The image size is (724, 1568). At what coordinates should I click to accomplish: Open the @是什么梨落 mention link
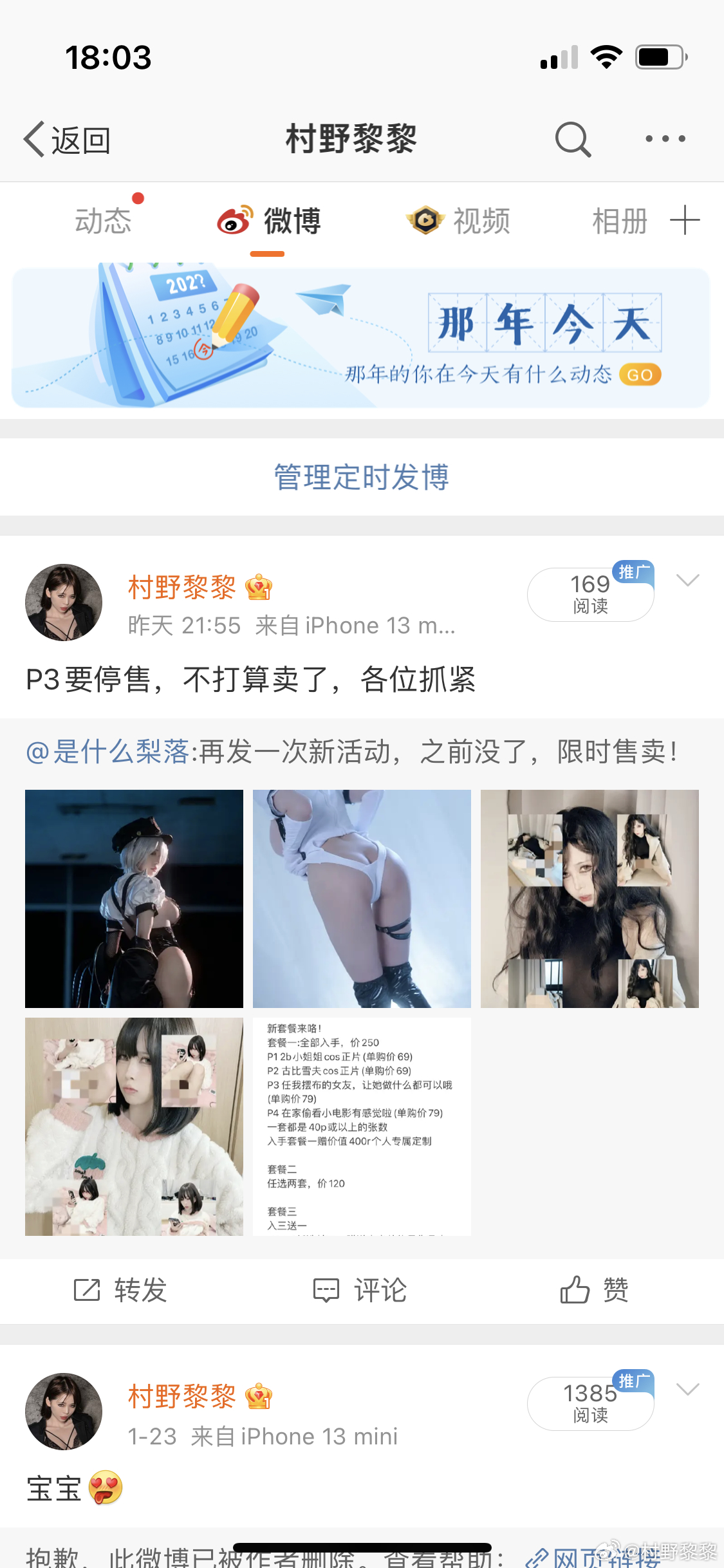pyautogui.click(x=107, y=752)
